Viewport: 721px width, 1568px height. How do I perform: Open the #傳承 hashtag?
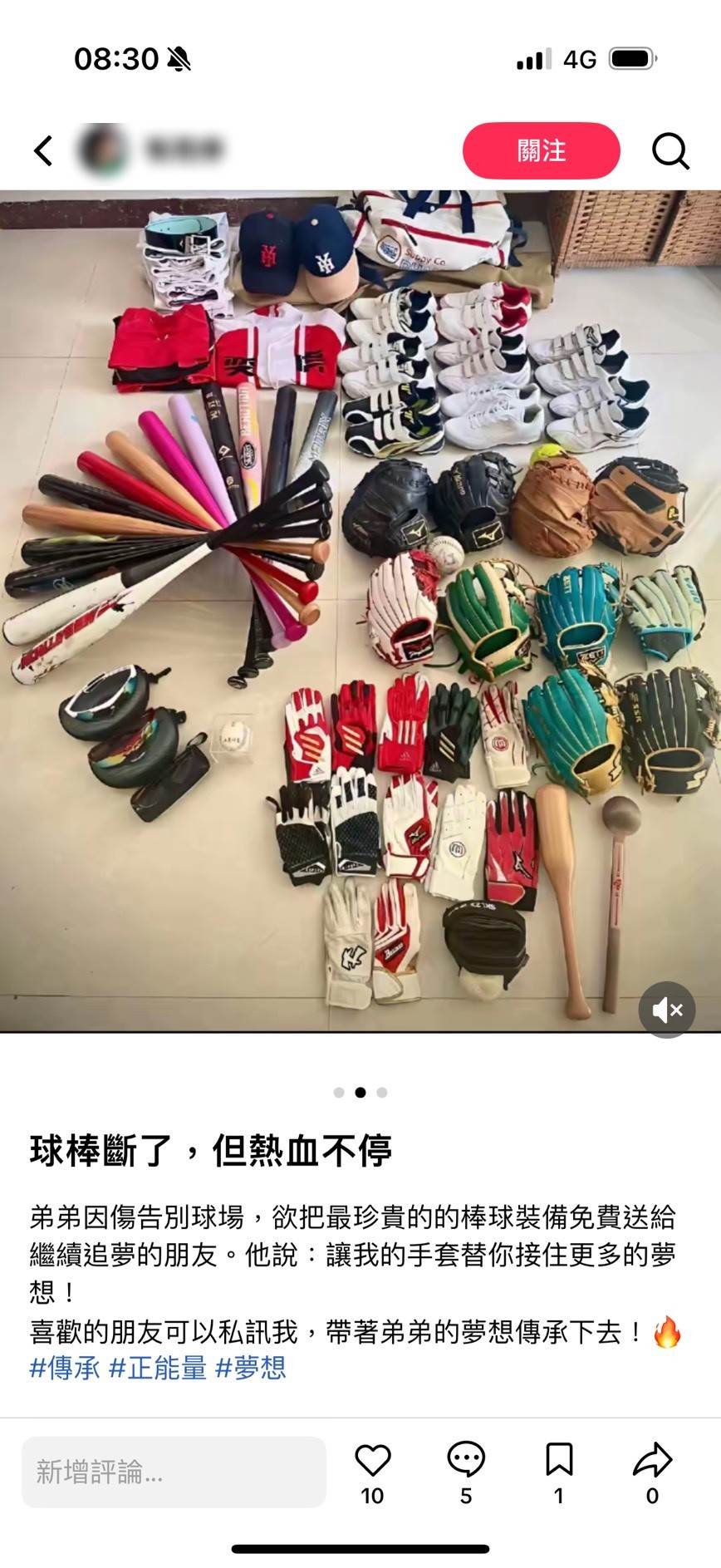(x=65, y=1367)
